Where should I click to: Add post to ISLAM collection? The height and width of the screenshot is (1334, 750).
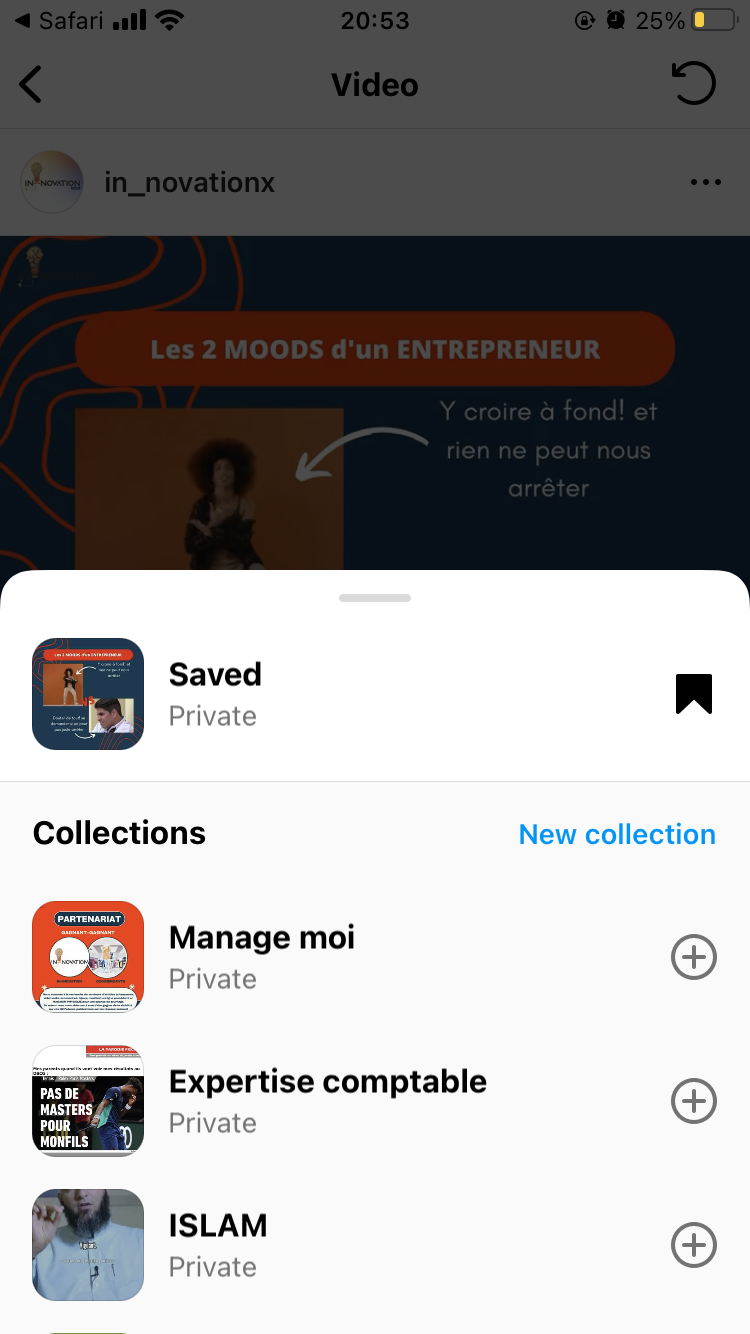pos(693,1246)
